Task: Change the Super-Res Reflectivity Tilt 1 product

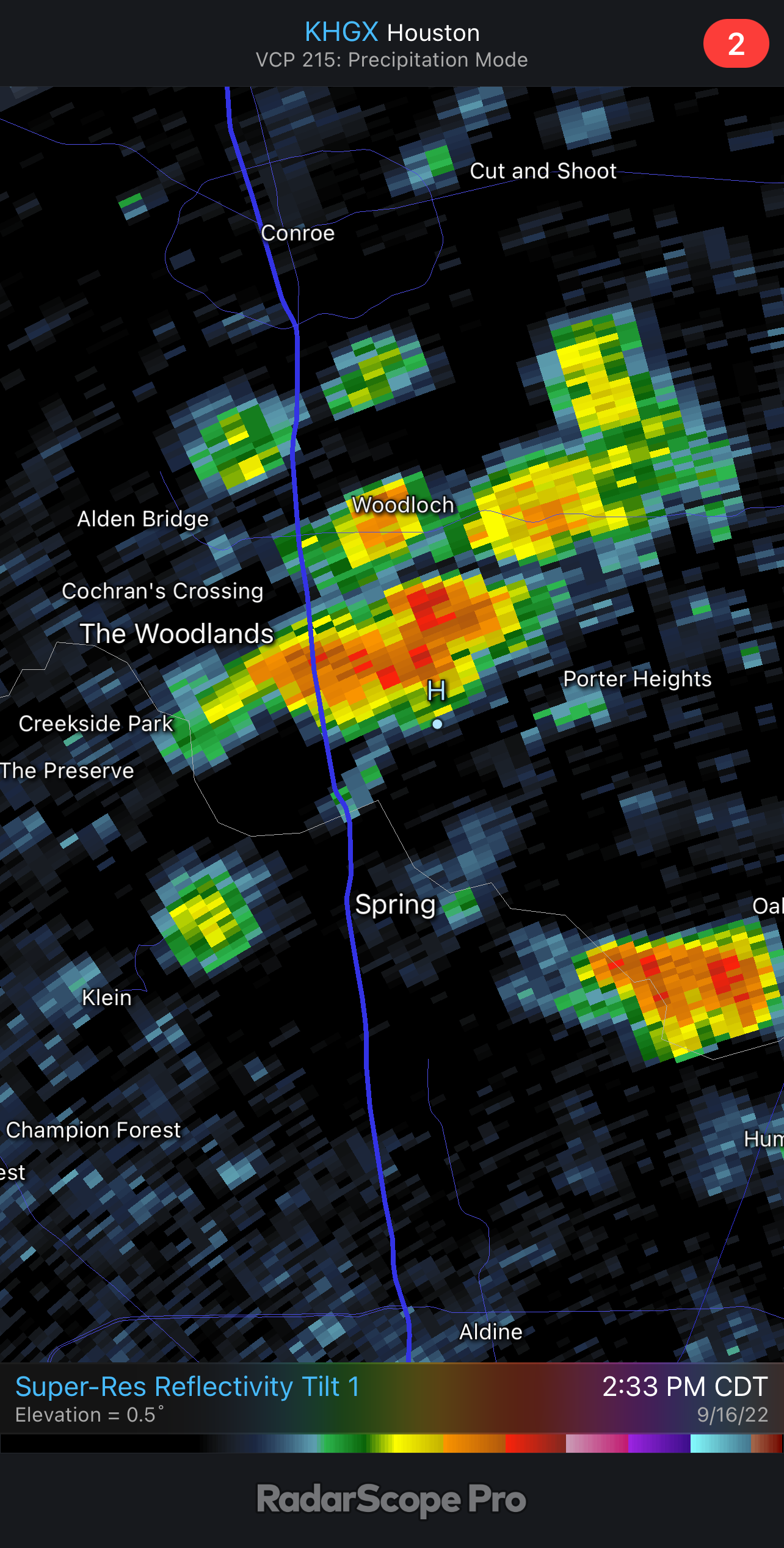Action: tap(187, 1387)
